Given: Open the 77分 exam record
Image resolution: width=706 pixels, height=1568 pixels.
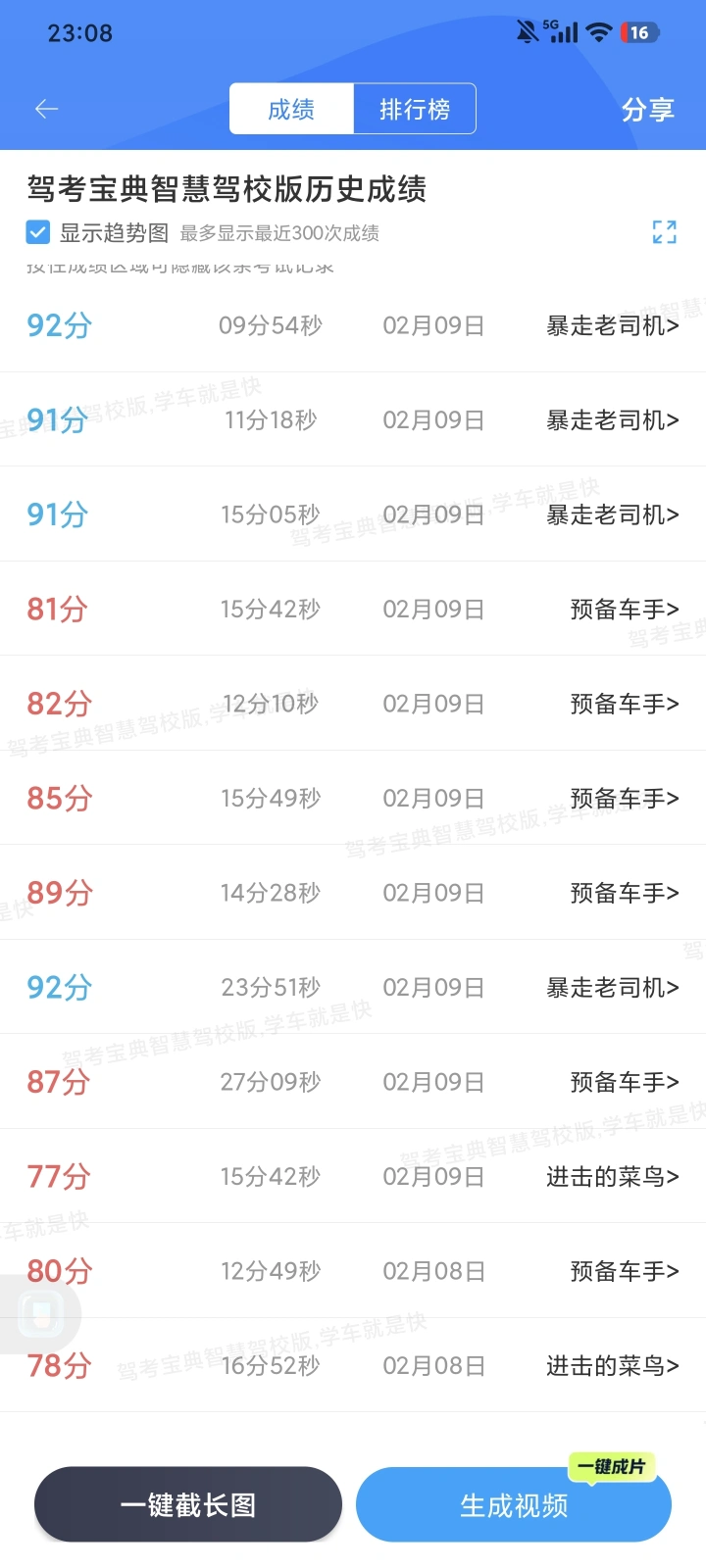Looking at the screenshot, I should [353, 1176].
